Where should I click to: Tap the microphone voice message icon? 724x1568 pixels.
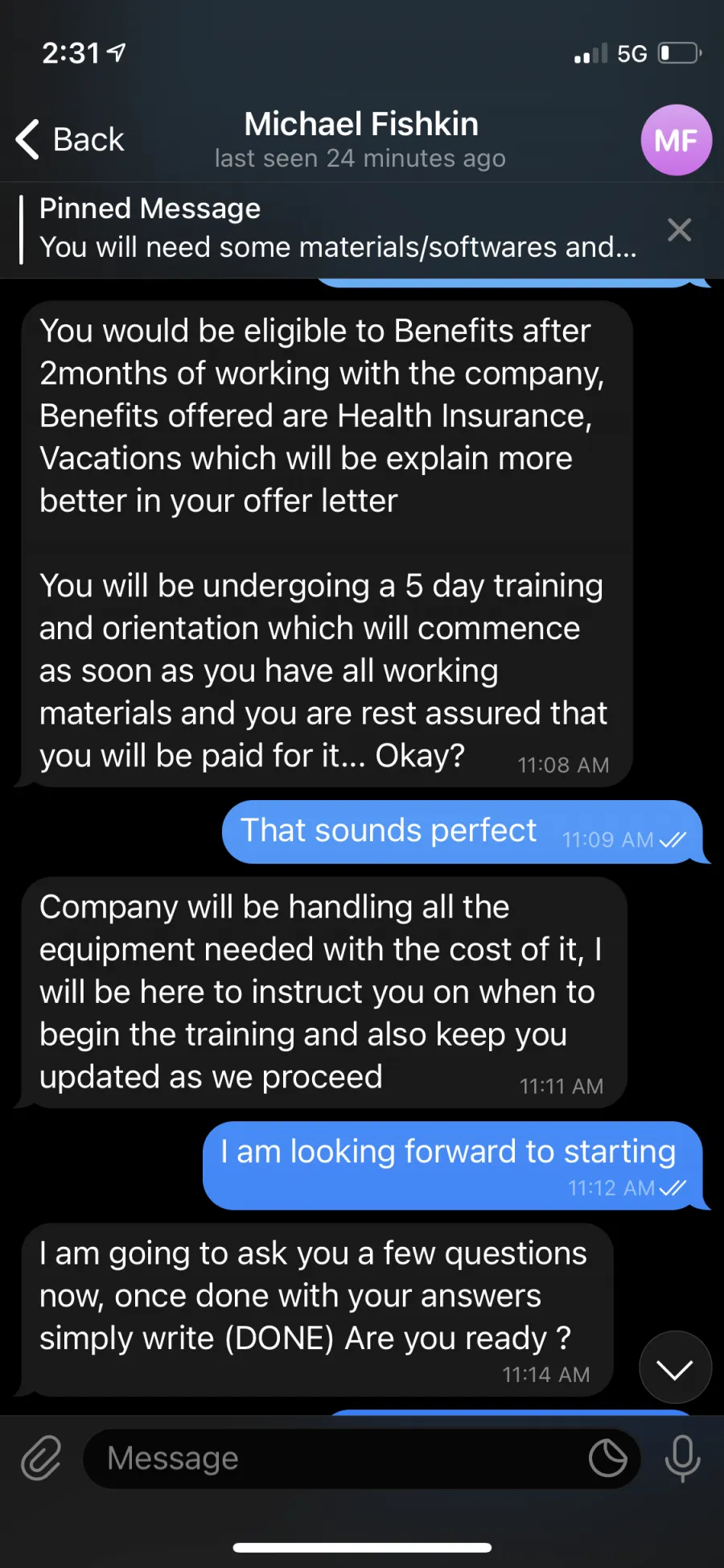(682, 1458)
